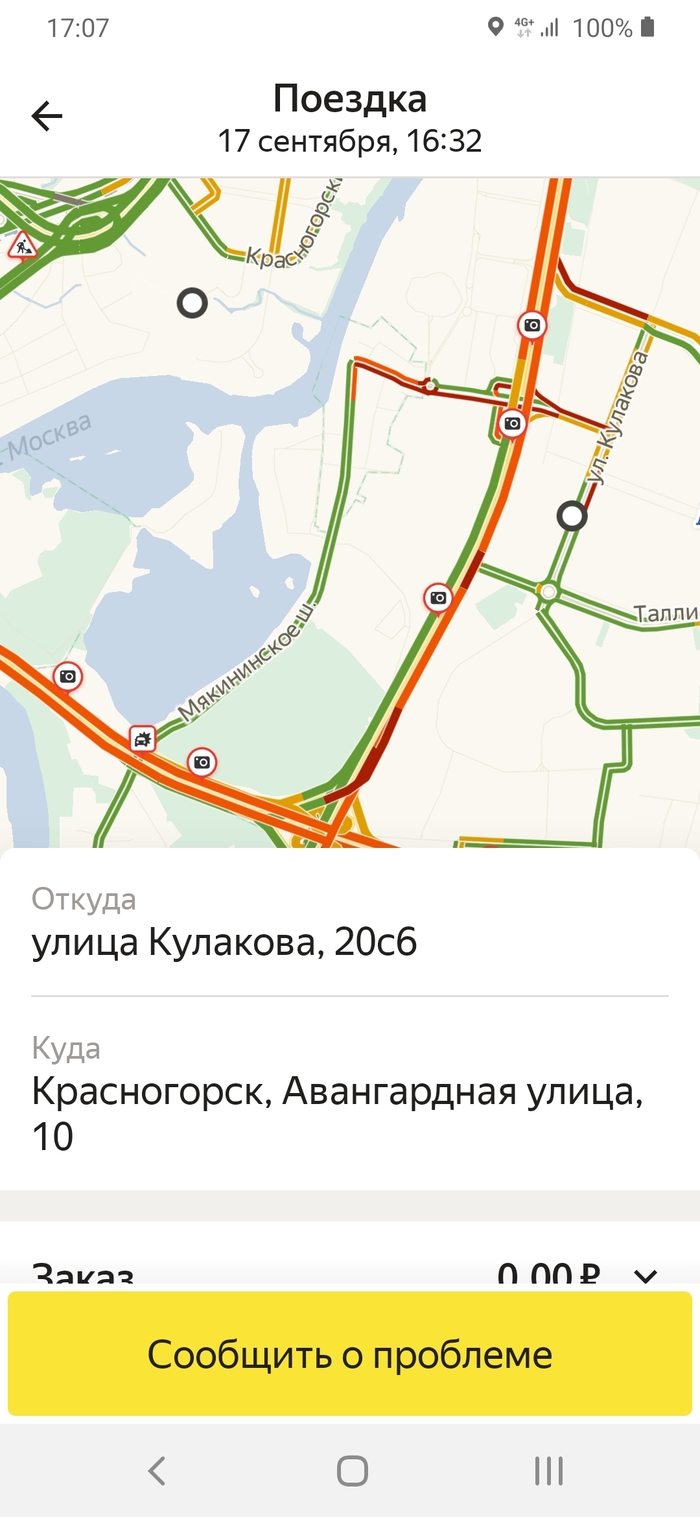This screenshot has width=700, height=1517.
Task: Expand the Заказ price details
Action: pos(647,1275)
